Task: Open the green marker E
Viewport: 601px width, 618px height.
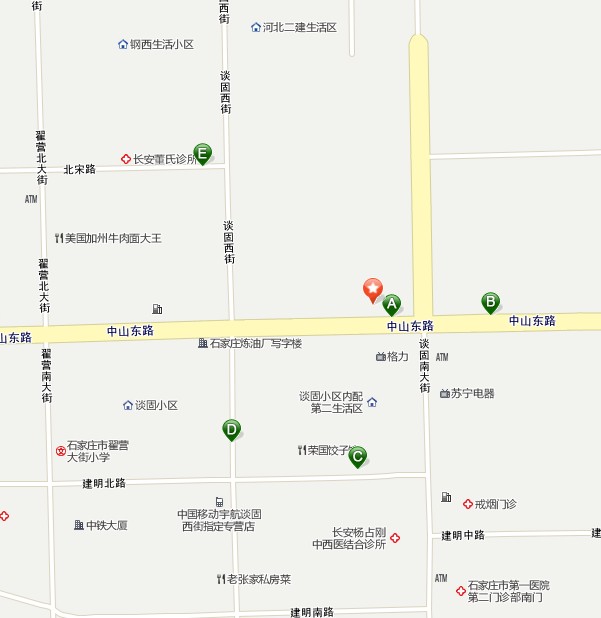Action: (203, 153)
